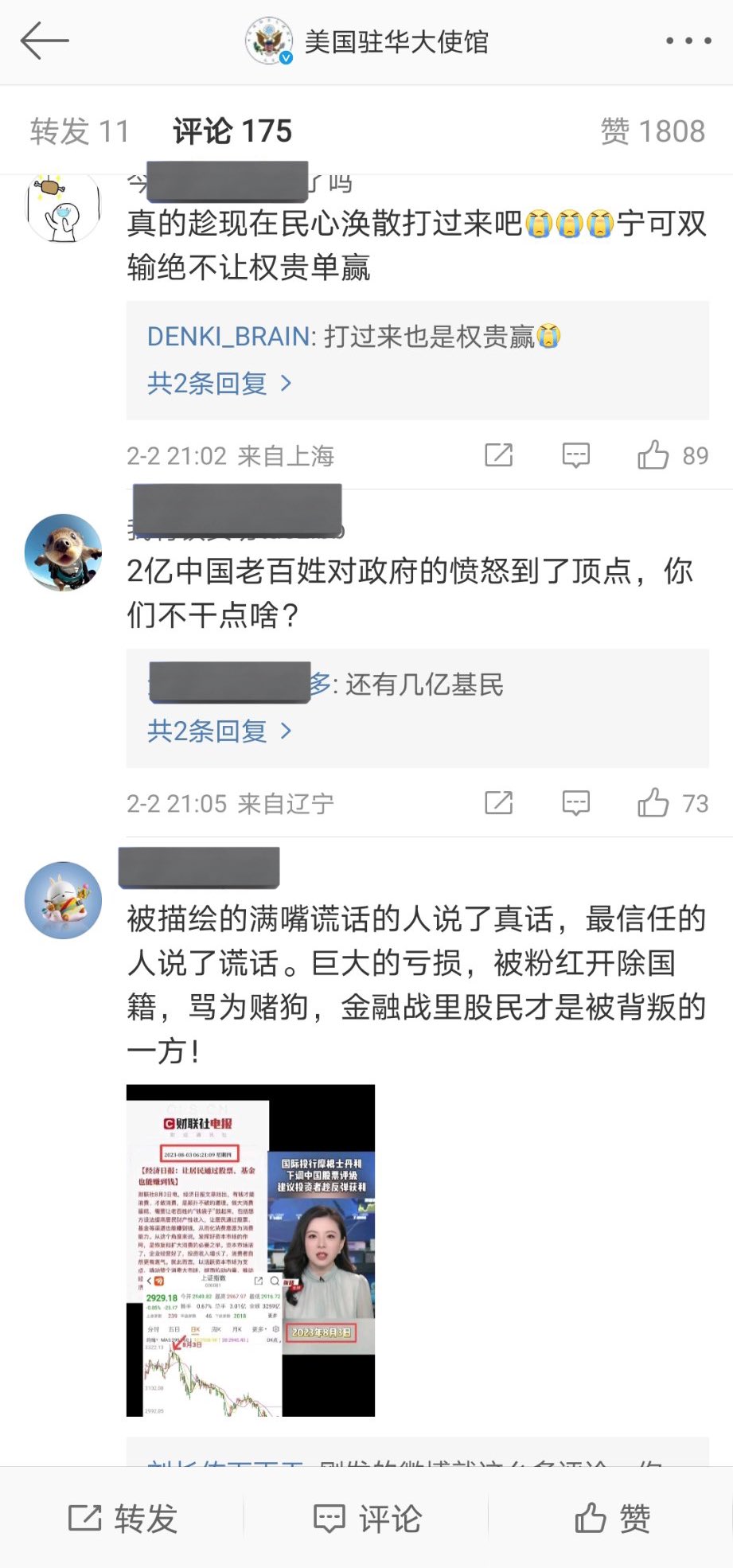The image size is (733, 1568).
Task: Reply to the 21:02 comment from 上海
Action: 575,455
